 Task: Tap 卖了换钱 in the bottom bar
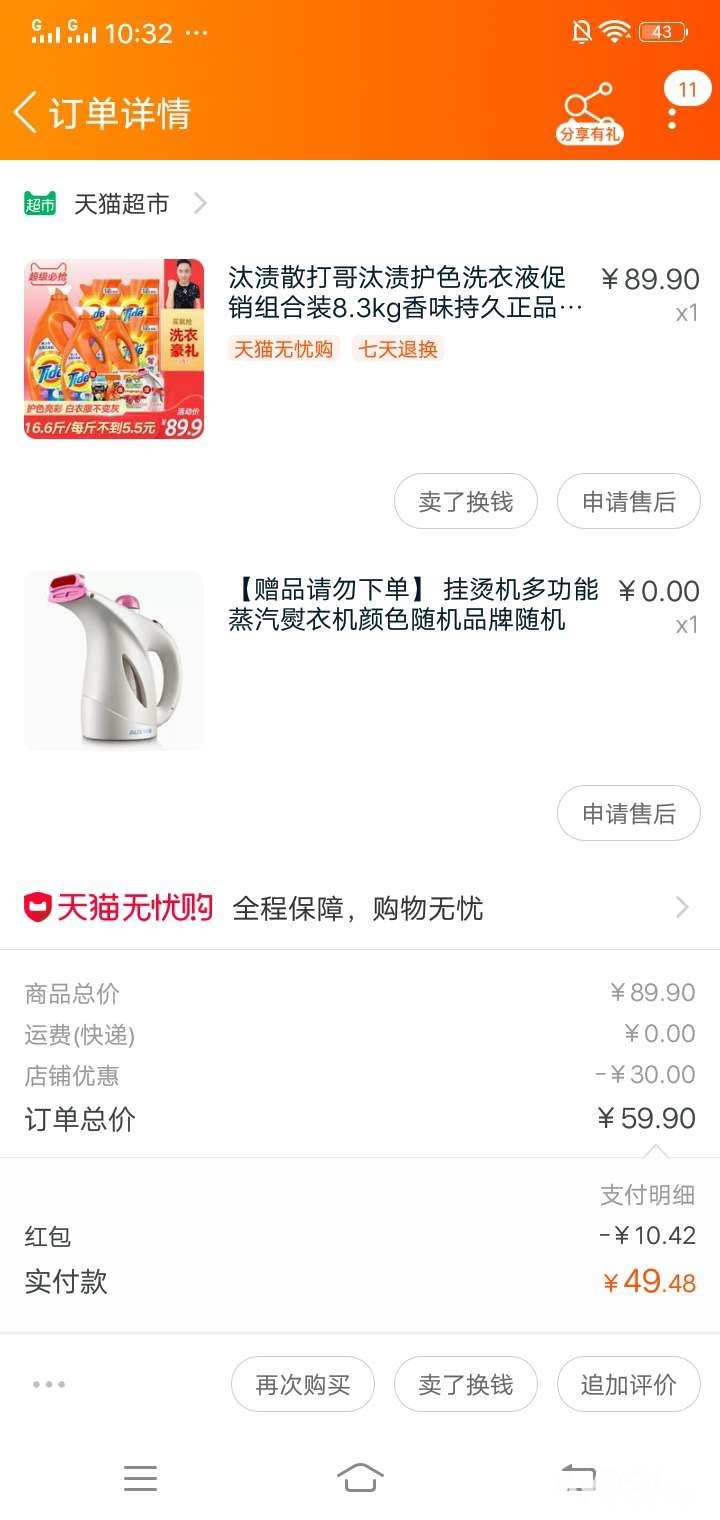465,1385
